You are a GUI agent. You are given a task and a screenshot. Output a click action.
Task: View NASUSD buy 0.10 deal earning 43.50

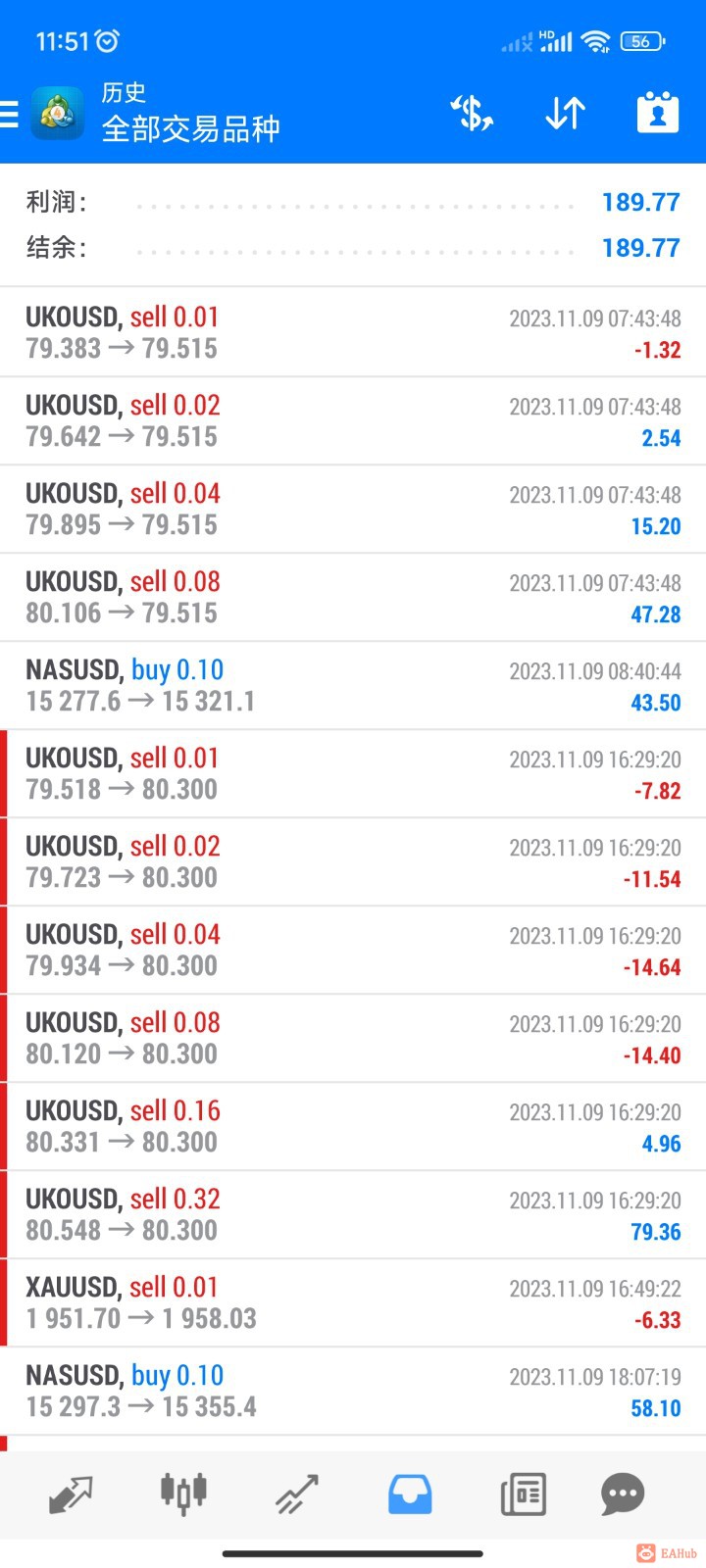pos(353,685)
